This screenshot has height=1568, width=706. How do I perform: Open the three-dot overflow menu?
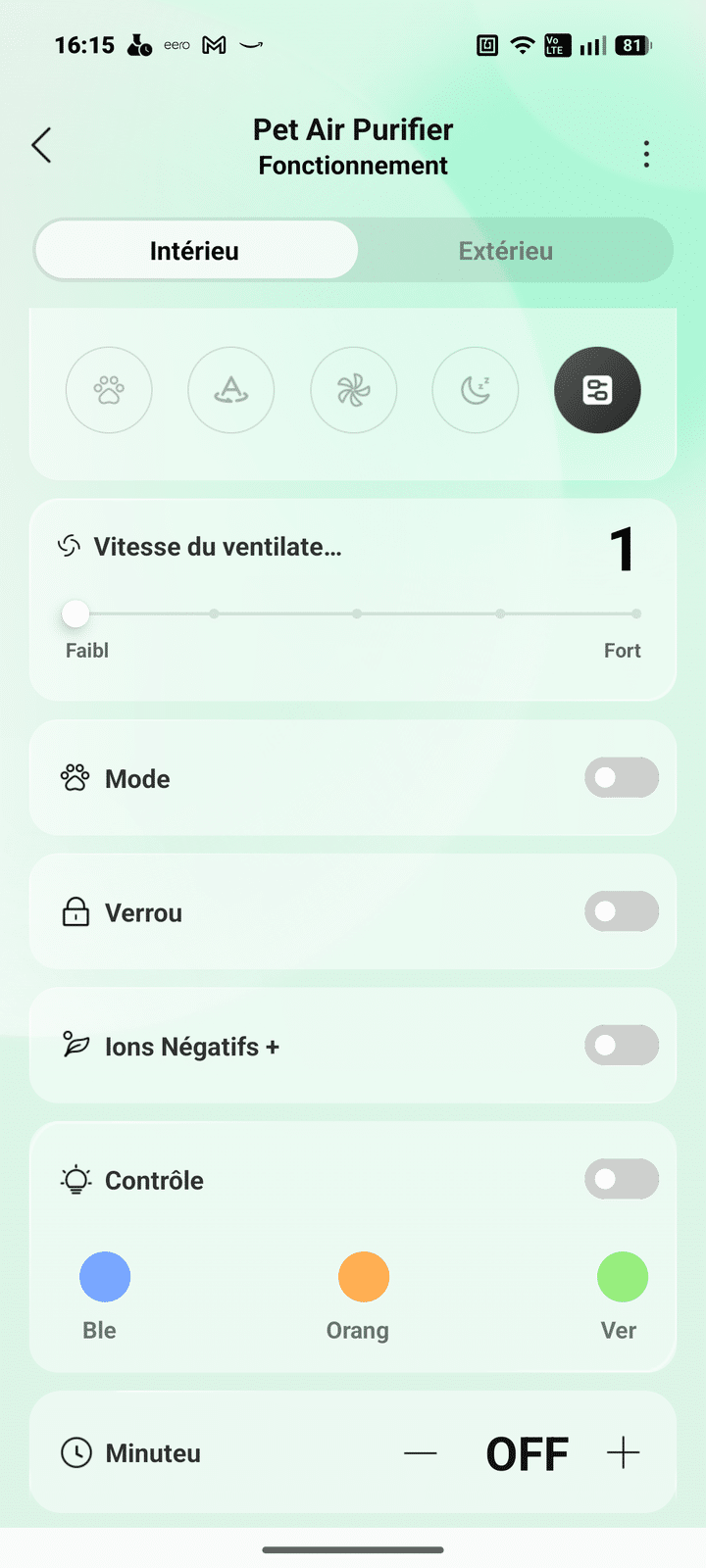pos(646,154)
